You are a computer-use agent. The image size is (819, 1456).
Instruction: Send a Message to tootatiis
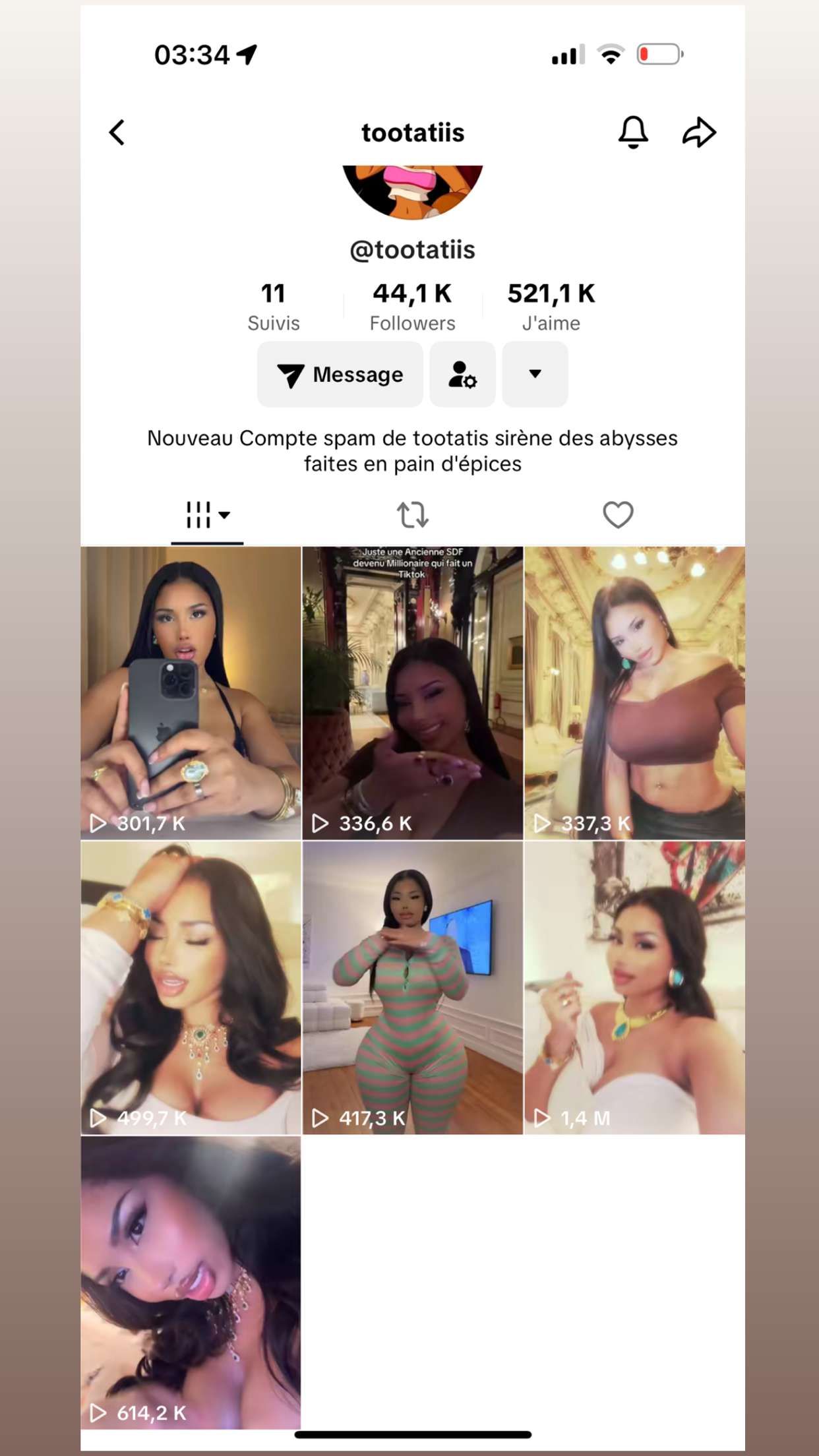(x=340, y=375)
